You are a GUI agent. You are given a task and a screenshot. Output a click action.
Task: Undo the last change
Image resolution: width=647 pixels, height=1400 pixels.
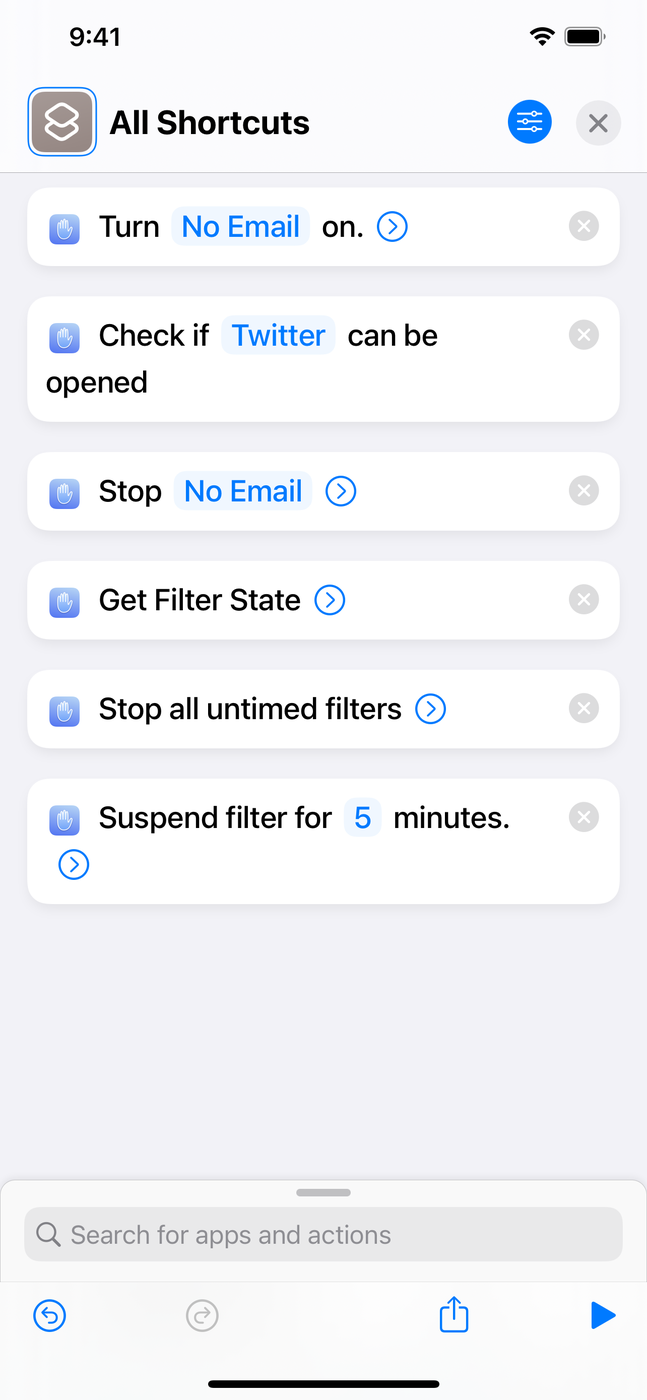click(x=50, y=1315)
